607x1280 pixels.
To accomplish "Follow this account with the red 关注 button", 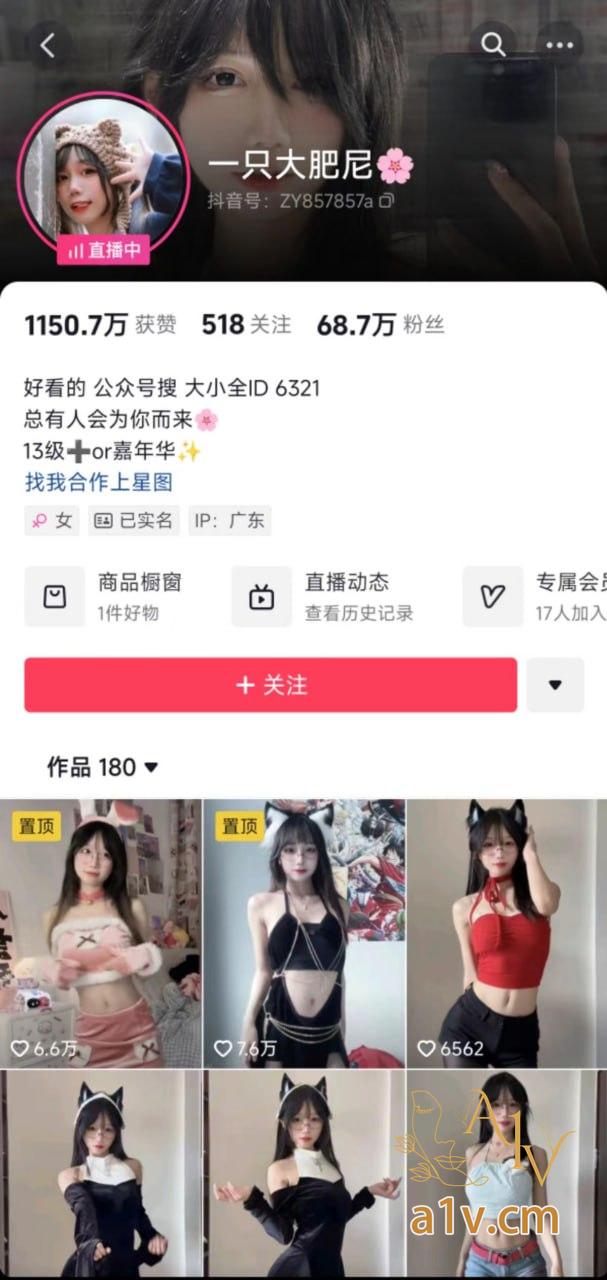I will point(270,685).
